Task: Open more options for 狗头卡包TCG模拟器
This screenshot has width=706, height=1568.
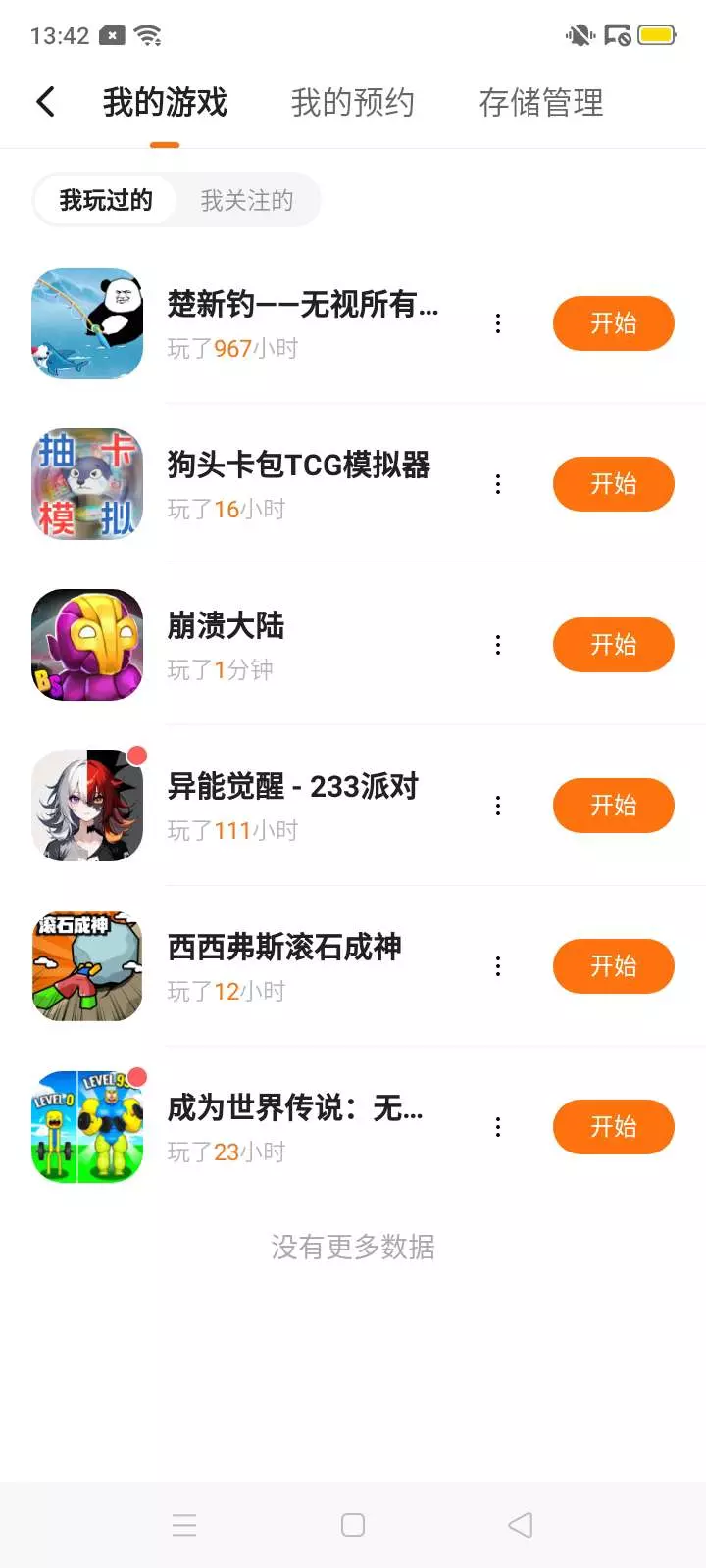Action: point(498,484)
